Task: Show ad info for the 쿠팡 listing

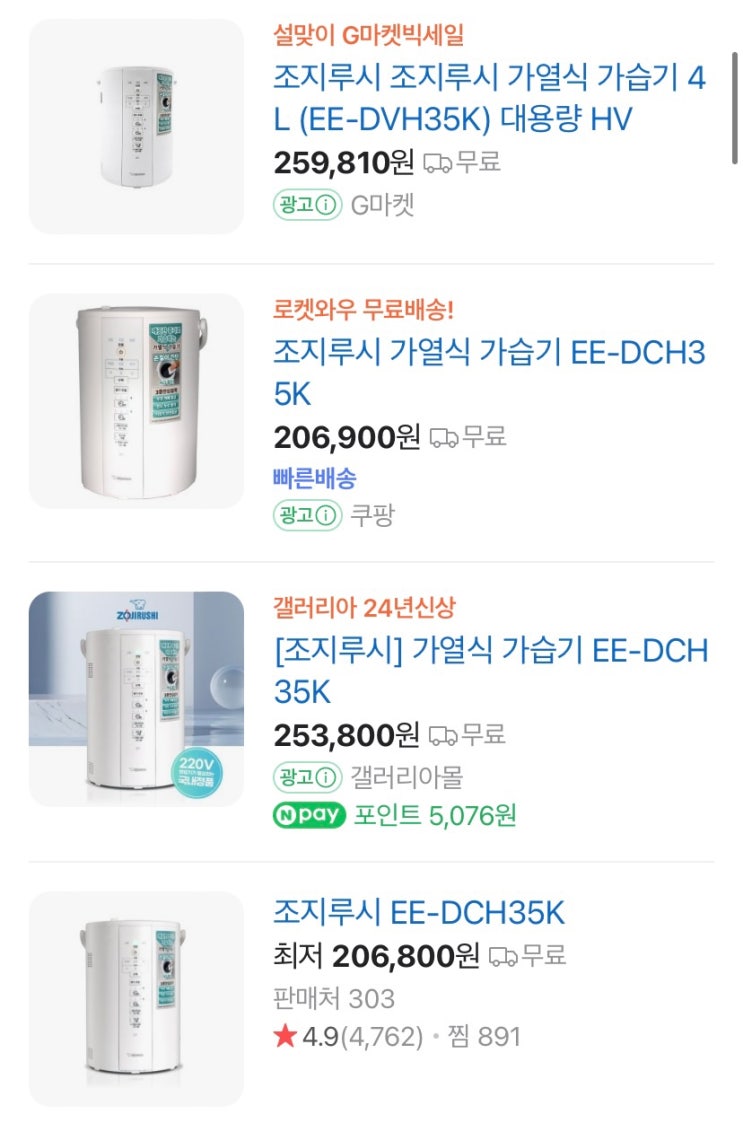Action: coord(307,515)
